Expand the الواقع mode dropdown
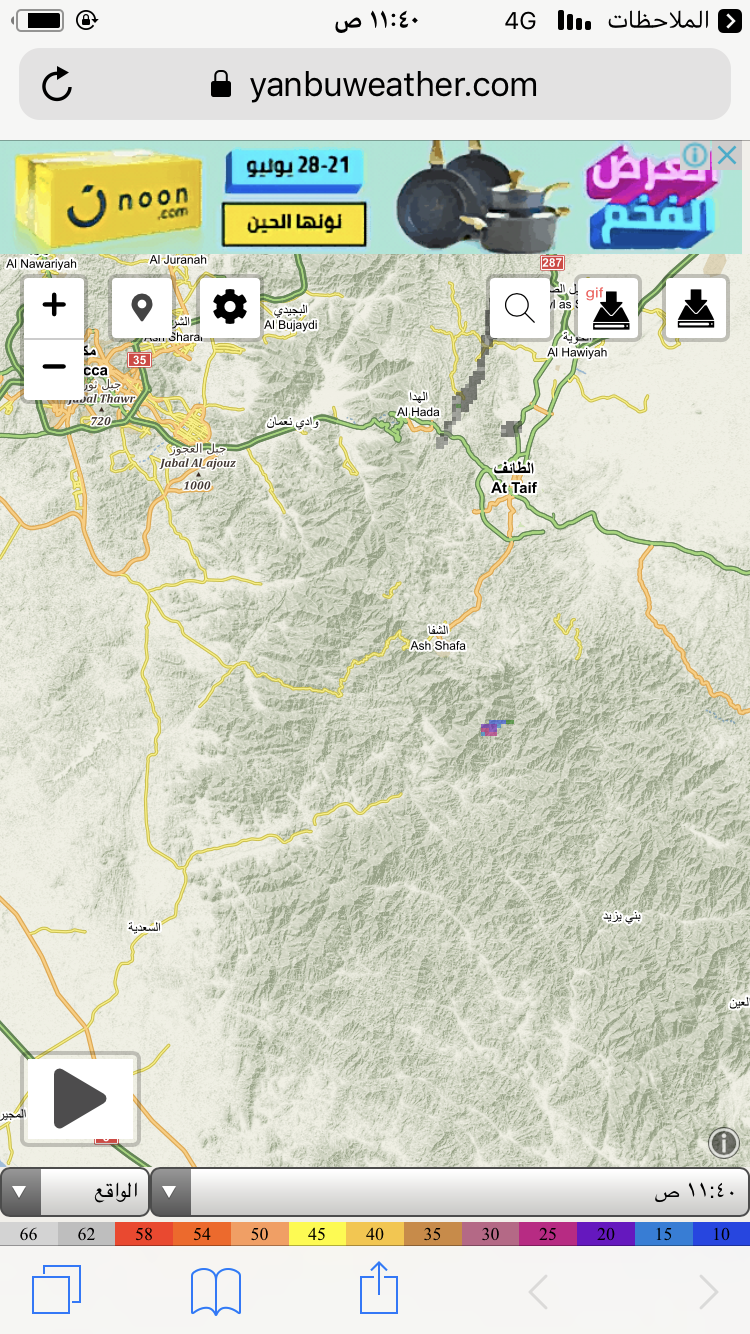 (x=75, y=1192)
